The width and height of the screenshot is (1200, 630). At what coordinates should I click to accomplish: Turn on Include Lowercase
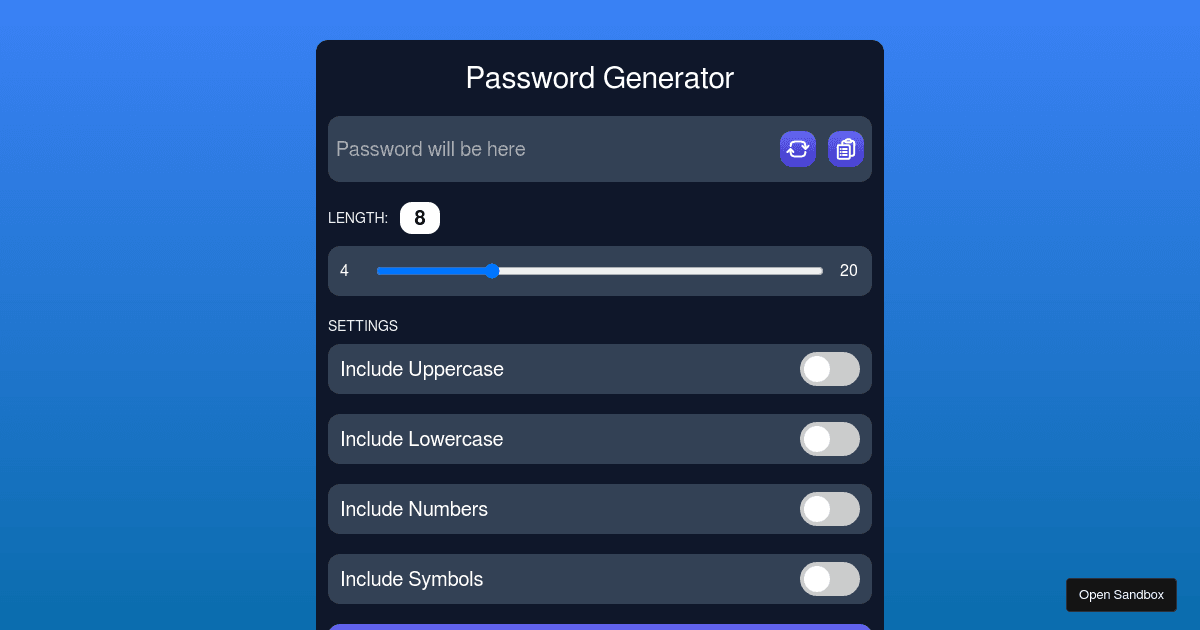829,439
